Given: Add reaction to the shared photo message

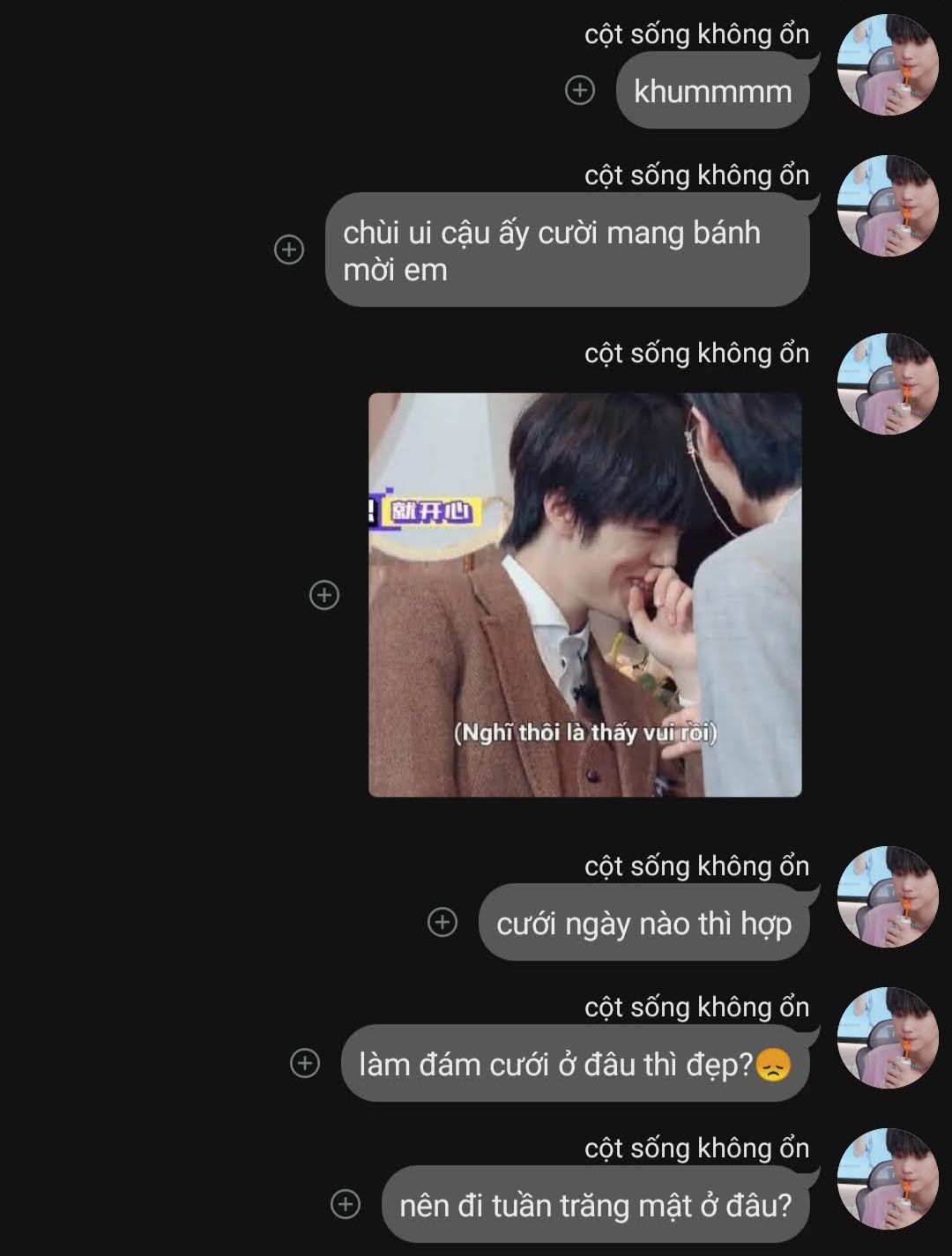Looking at the screenshot, I should [x=324, y=595].
